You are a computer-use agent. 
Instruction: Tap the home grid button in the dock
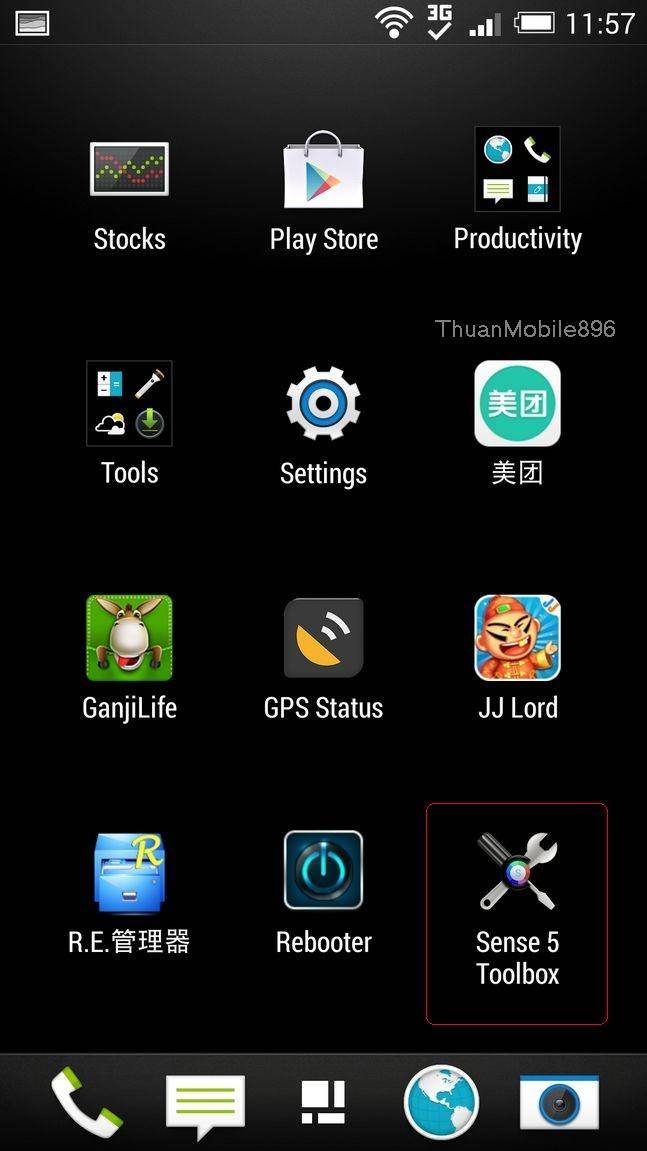click(x=323, y=1103)
